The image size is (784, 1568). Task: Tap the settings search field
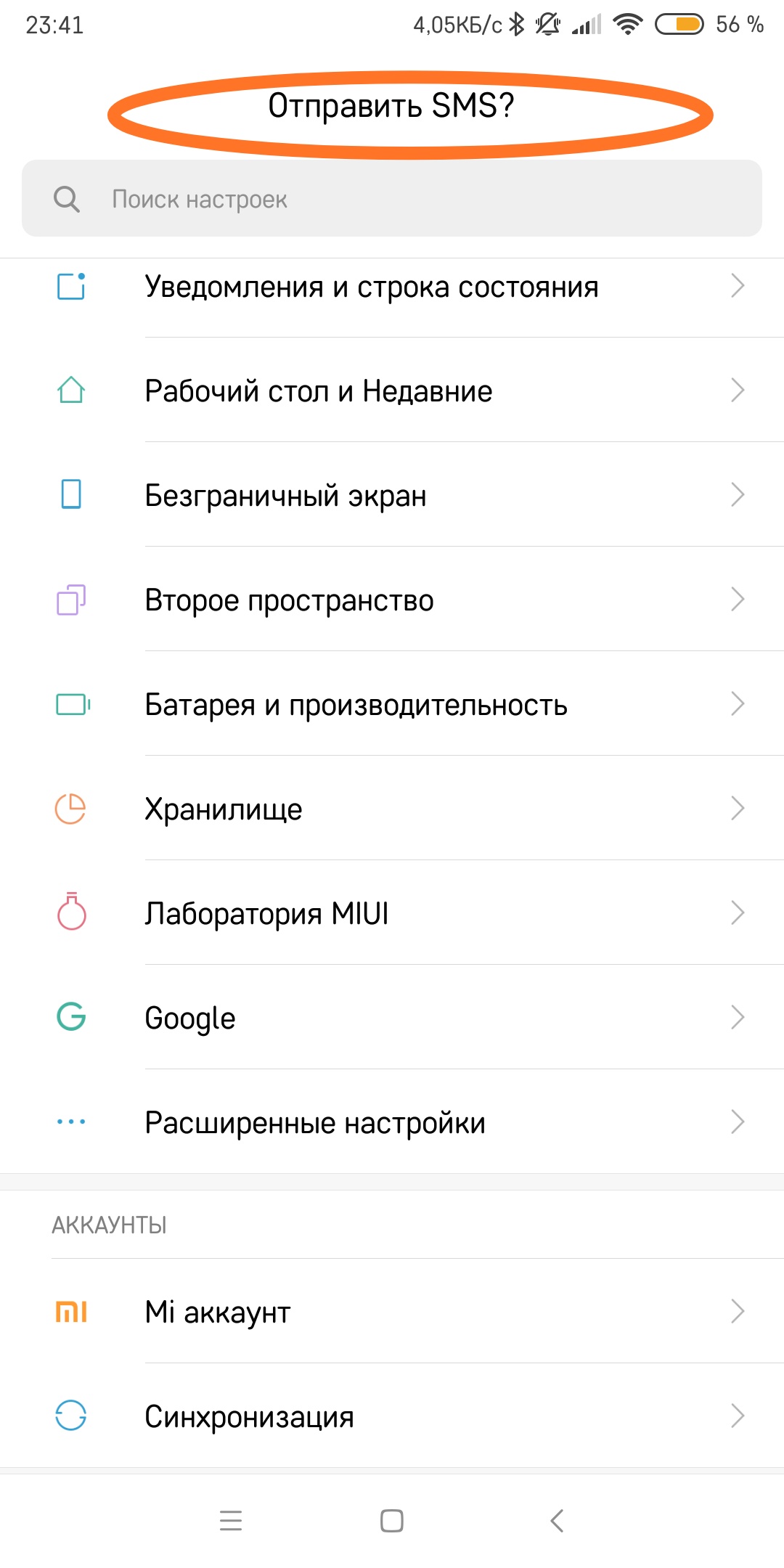coord(392,198)
